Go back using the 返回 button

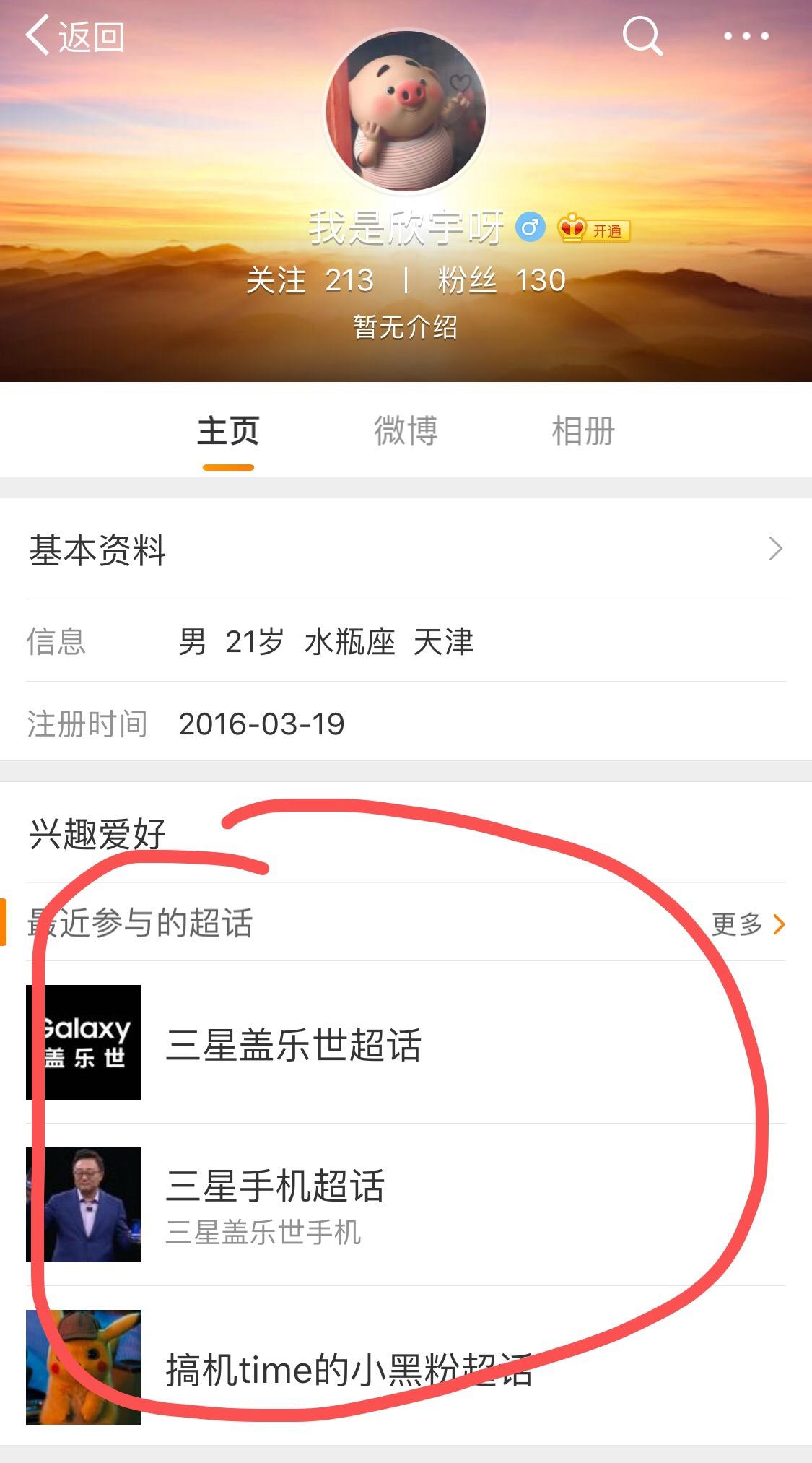coord(75,36)
